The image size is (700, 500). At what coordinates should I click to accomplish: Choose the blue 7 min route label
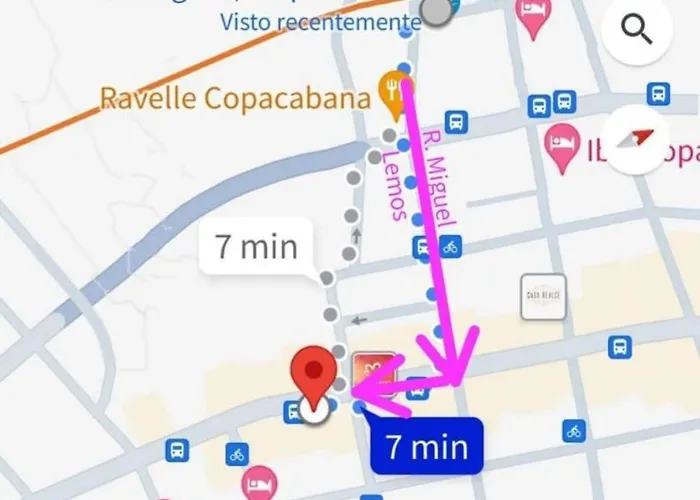(427, 446)
